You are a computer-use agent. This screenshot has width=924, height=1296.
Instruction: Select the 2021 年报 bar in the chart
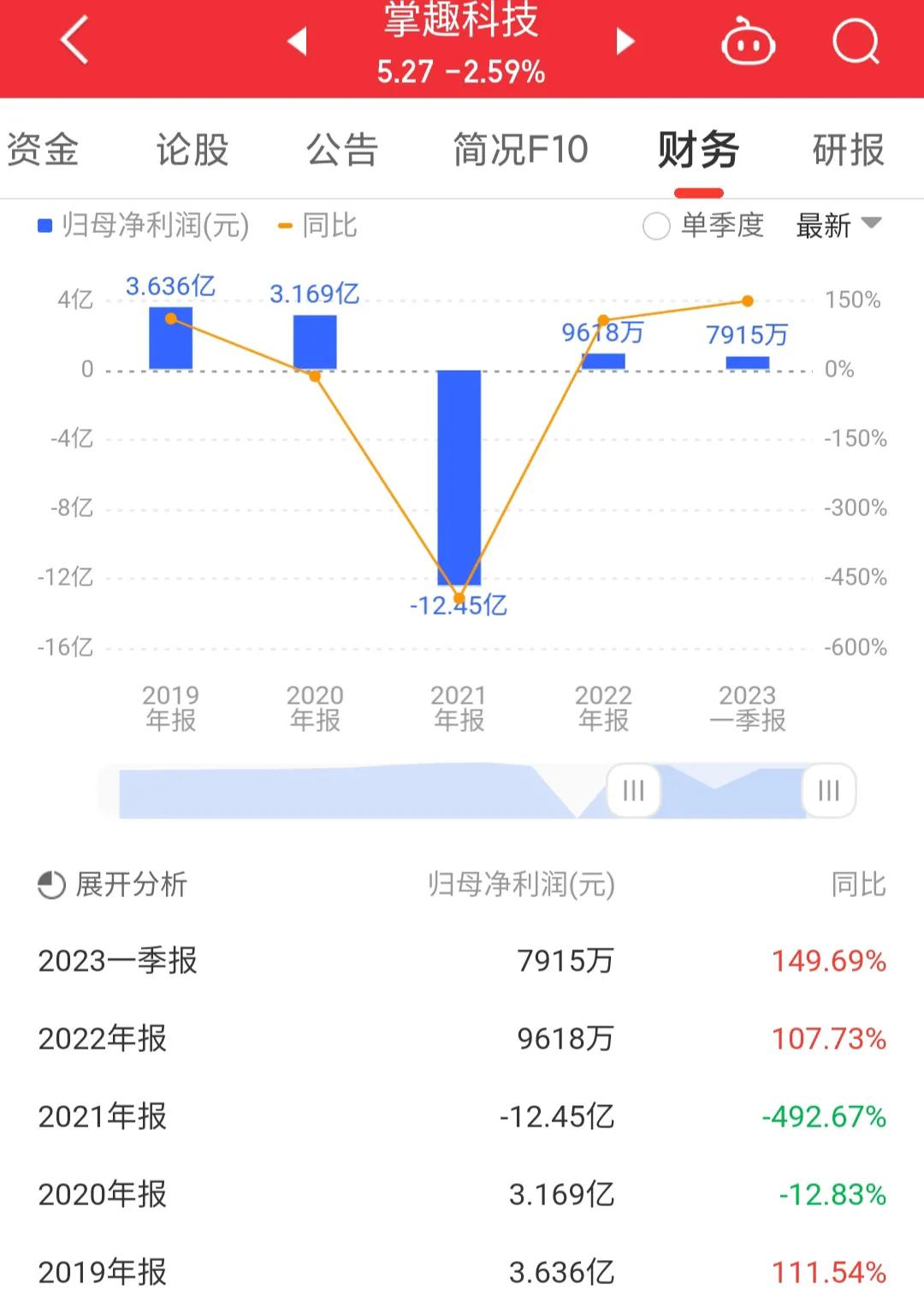point(459,479)
